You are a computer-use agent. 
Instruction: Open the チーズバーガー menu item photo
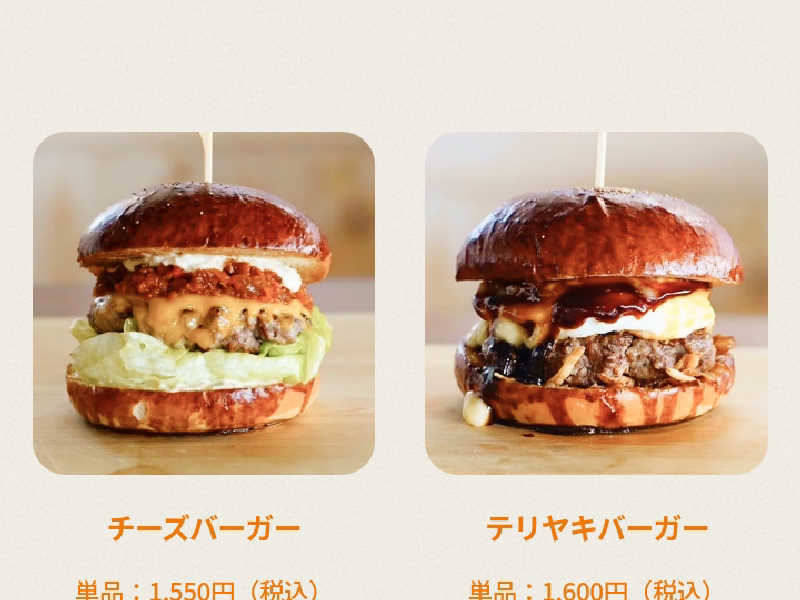pyautogui.click(x=204, y=303)
